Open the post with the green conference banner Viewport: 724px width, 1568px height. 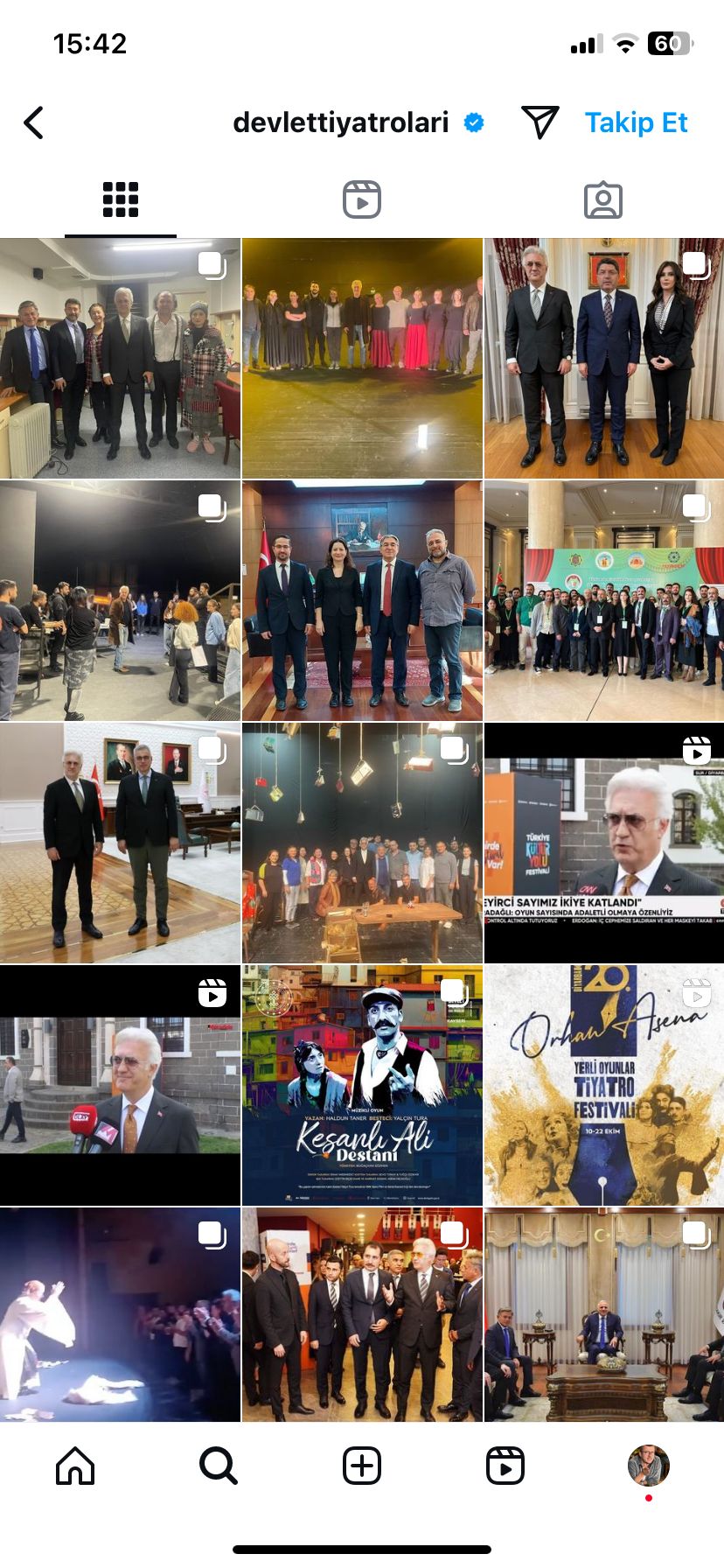click(x=603, y=600)
